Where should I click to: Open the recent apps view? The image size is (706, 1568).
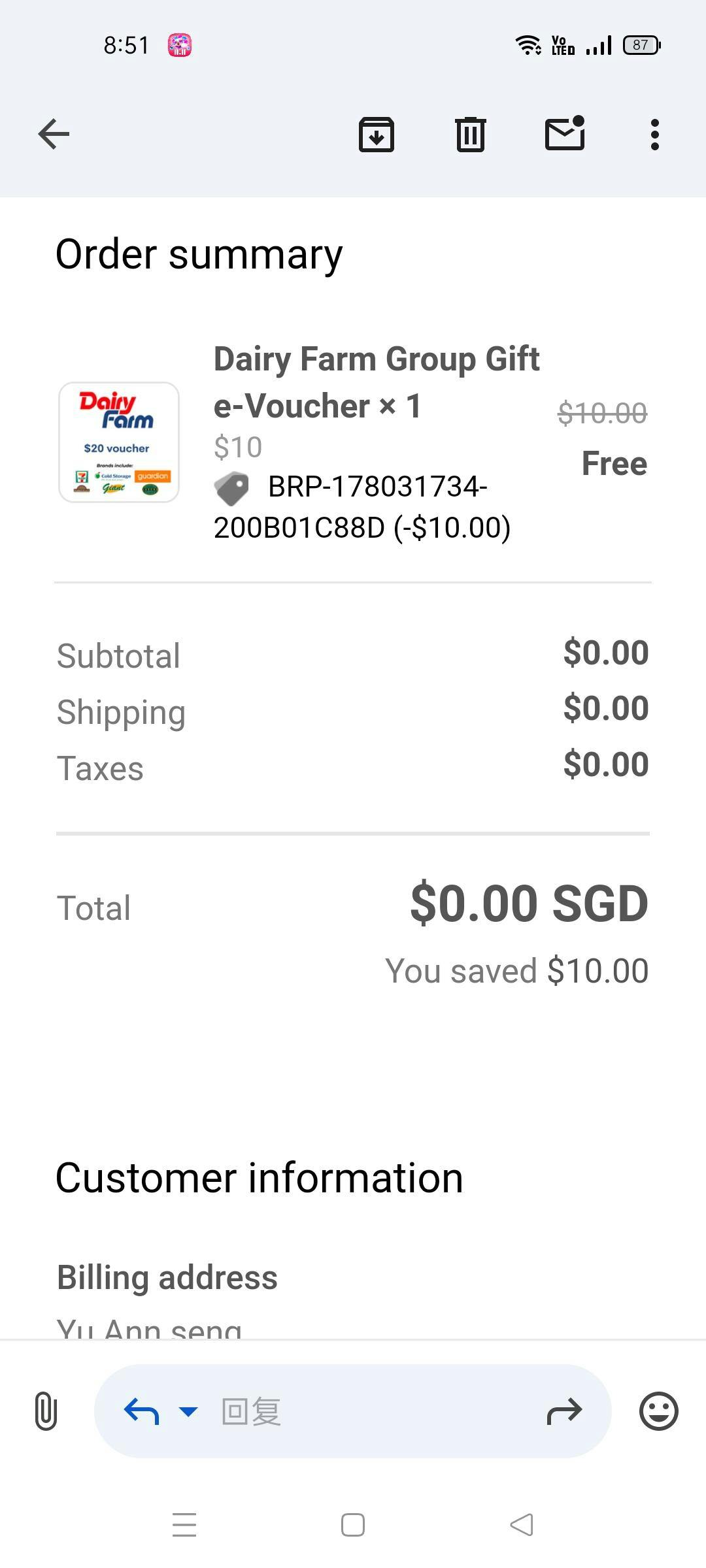click(x=184, y=1525)
